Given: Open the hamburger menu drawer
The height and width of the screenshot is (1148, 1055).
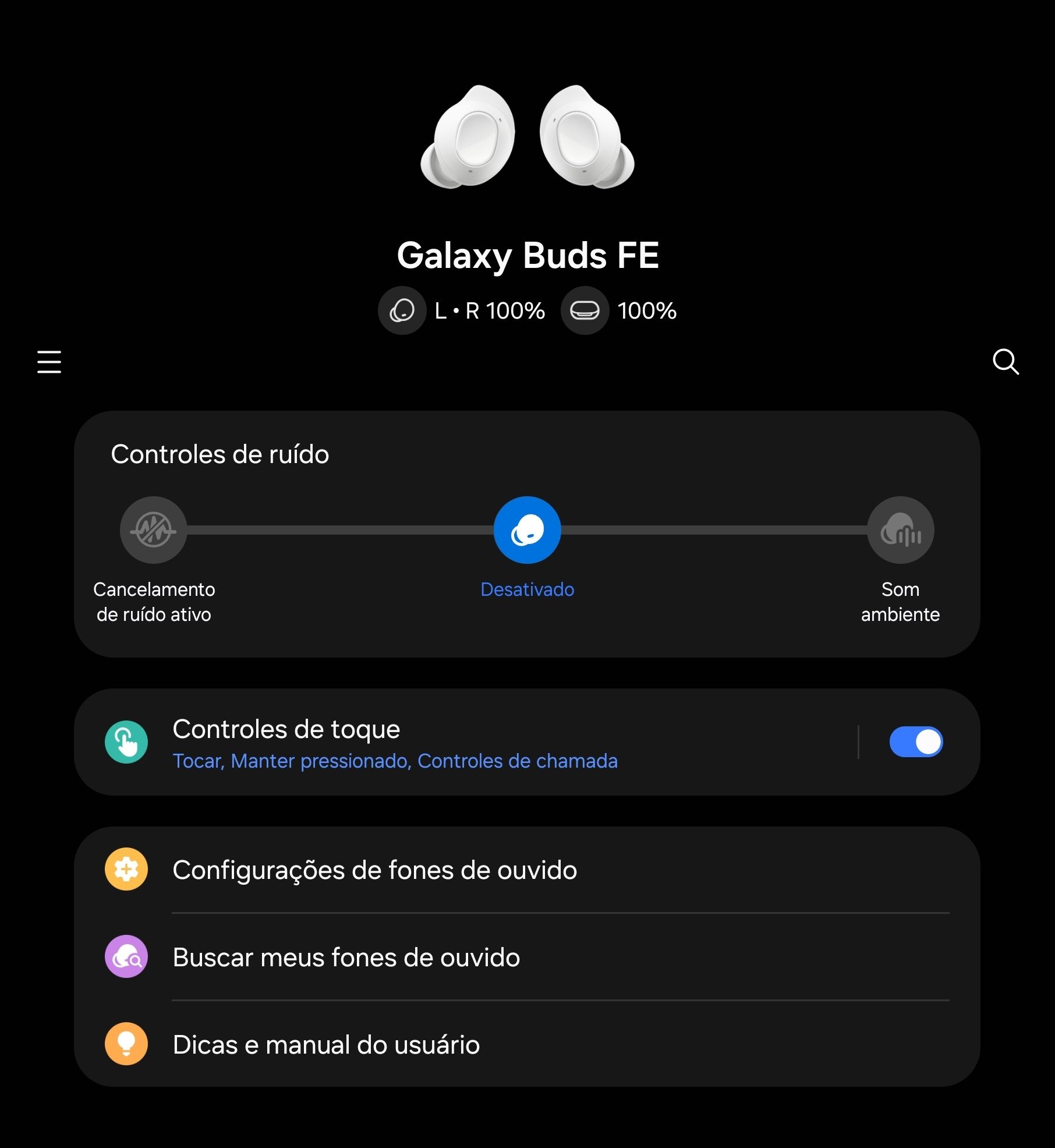Looking at the screenshot, I should pyautogui.click(x=49, y=362).
